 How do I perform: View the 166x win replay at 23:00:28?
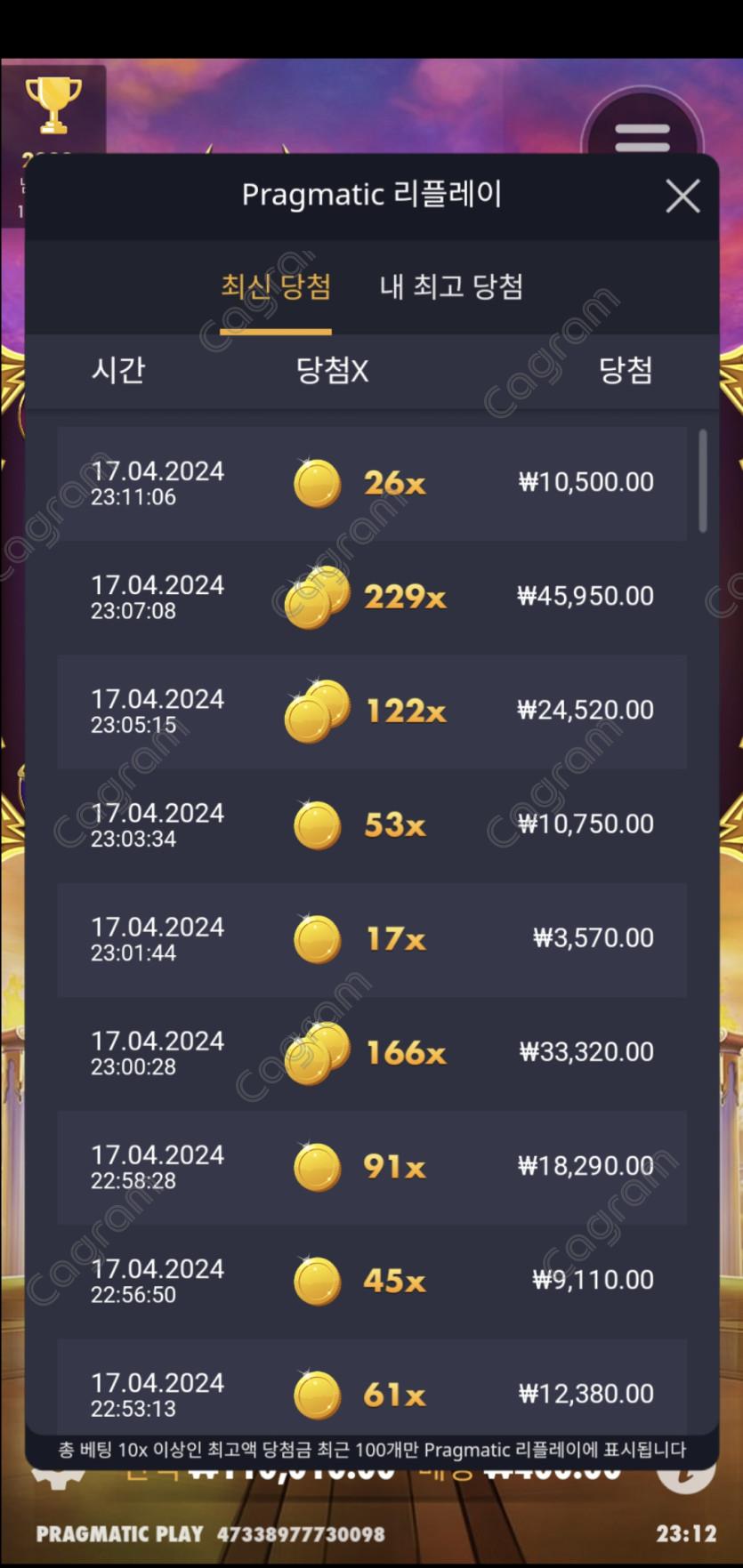[372, 1052]
